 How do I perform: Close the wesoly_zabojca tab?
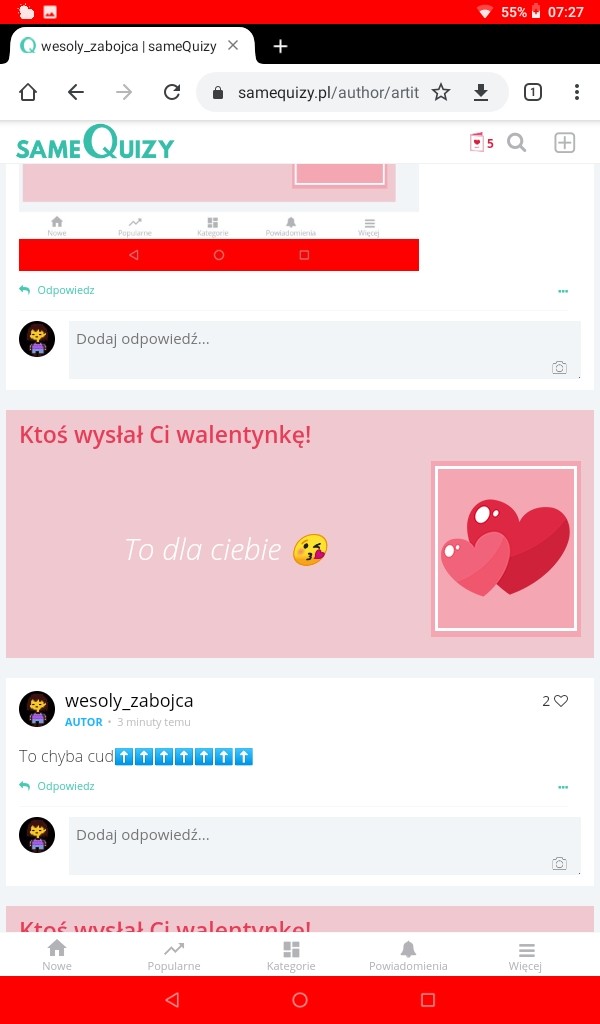233,46
